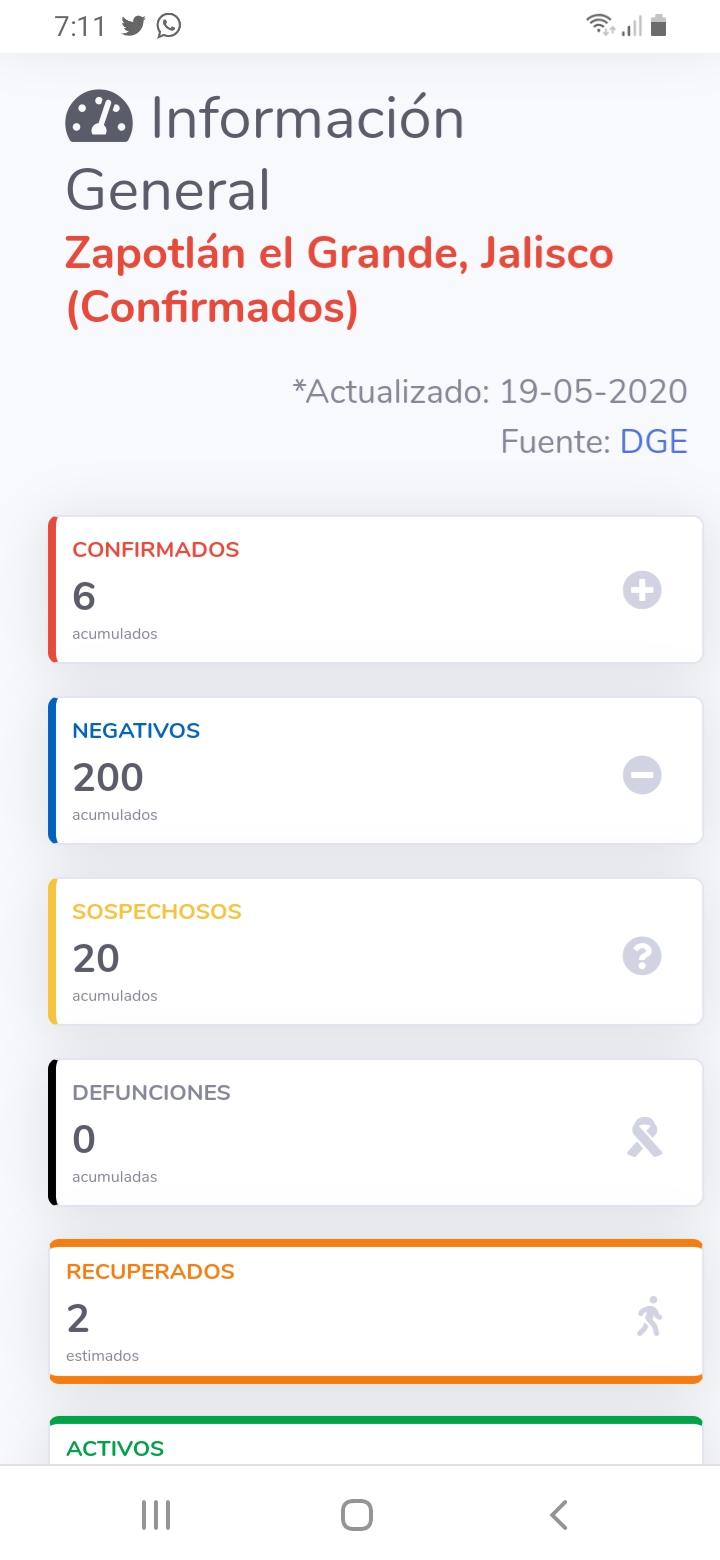Open the DGE source link

(x=654, y=441)
